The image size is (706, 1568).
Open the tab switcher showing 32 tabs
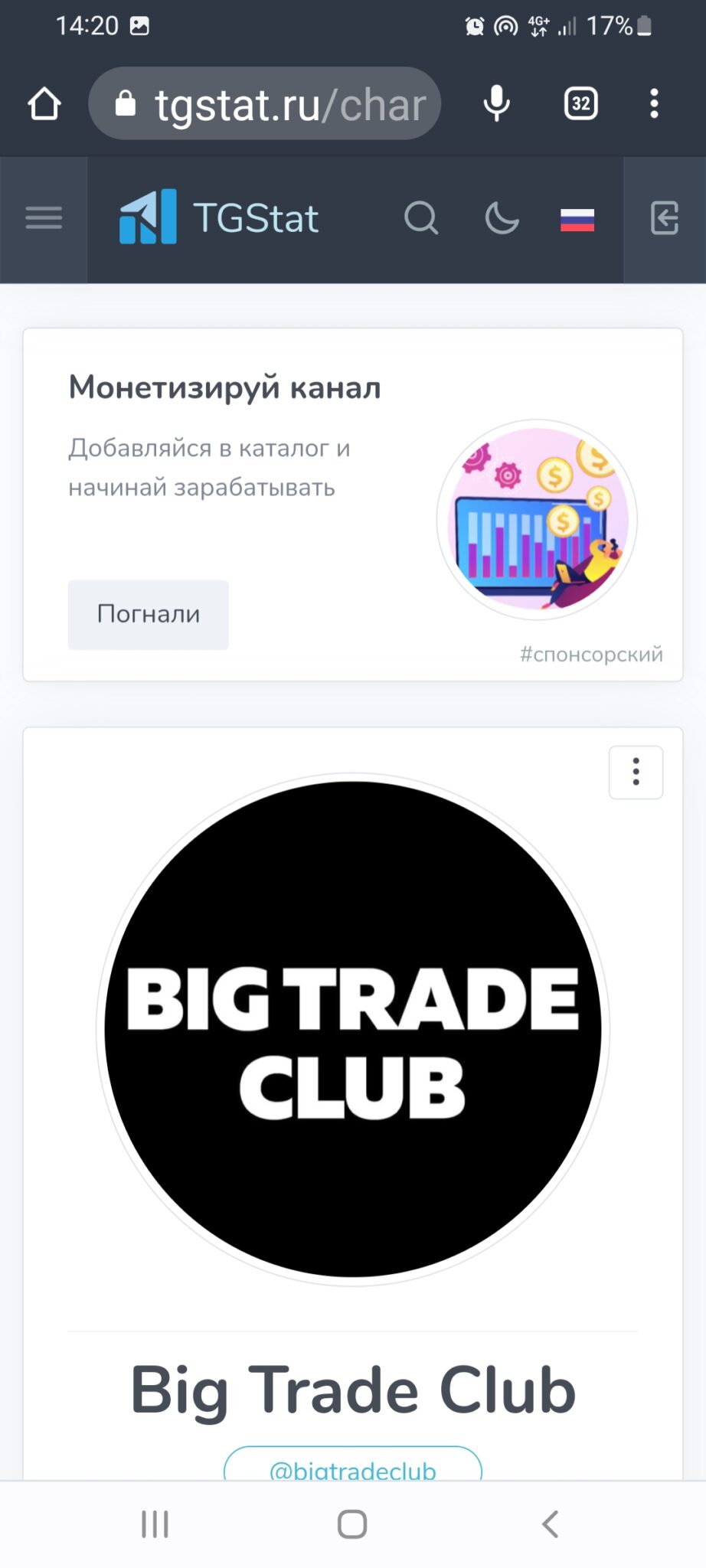pyautogui.click(x=581, y=103)
